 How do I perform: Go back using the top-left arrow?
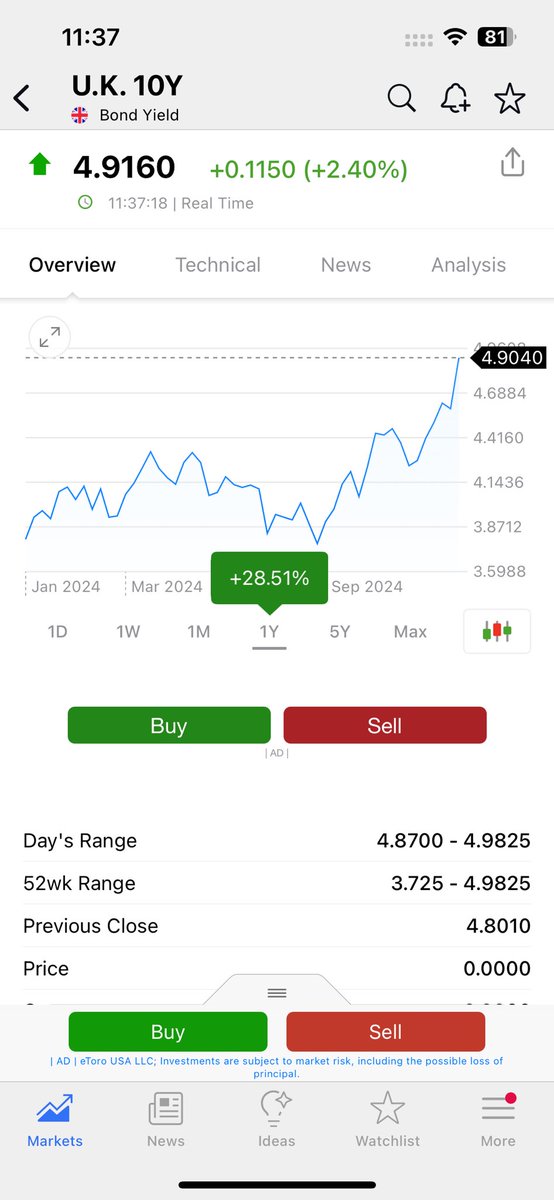[x=22, y=98]
